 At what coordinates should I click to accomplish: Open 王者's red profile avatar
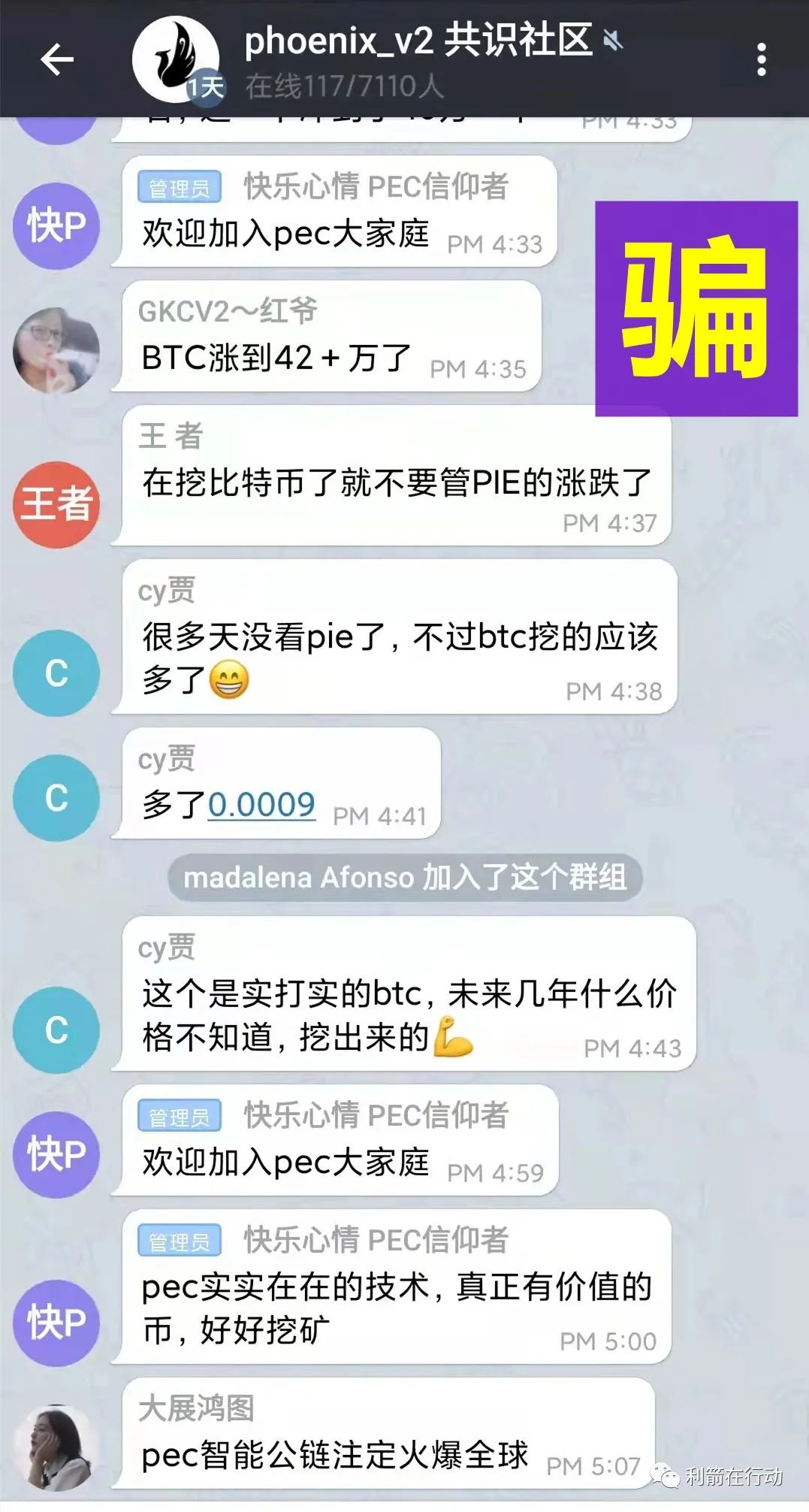(x=56, y=504)
